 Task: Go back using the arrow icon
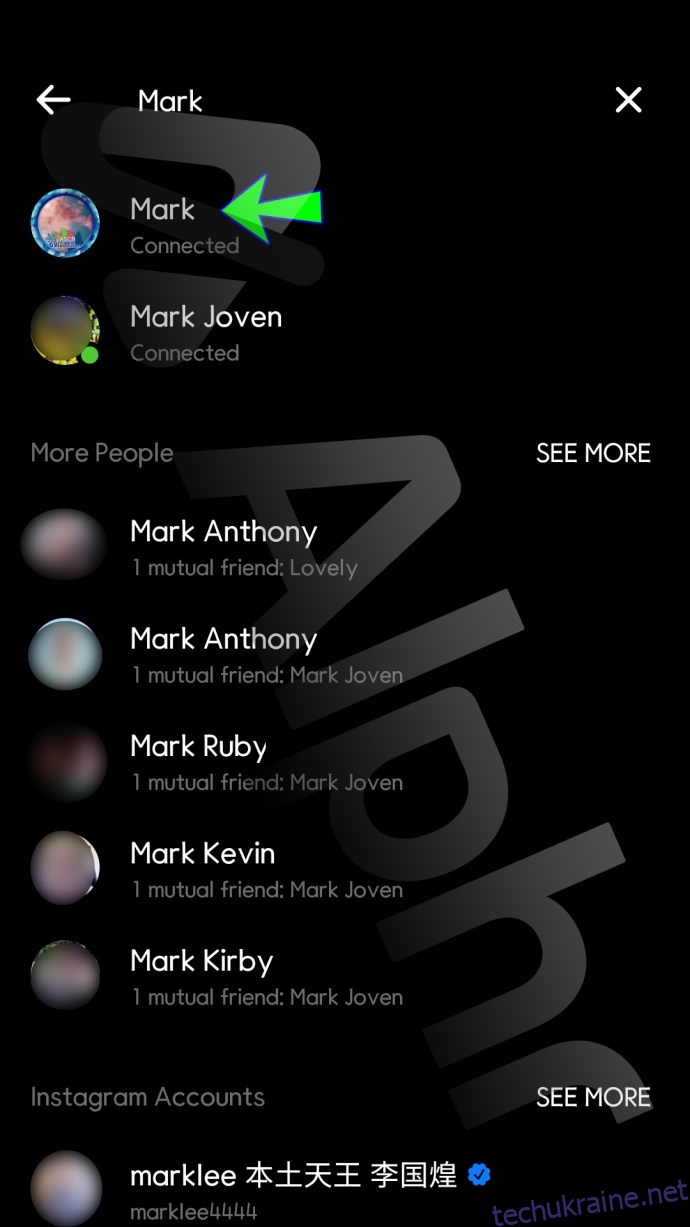[53, 99]
